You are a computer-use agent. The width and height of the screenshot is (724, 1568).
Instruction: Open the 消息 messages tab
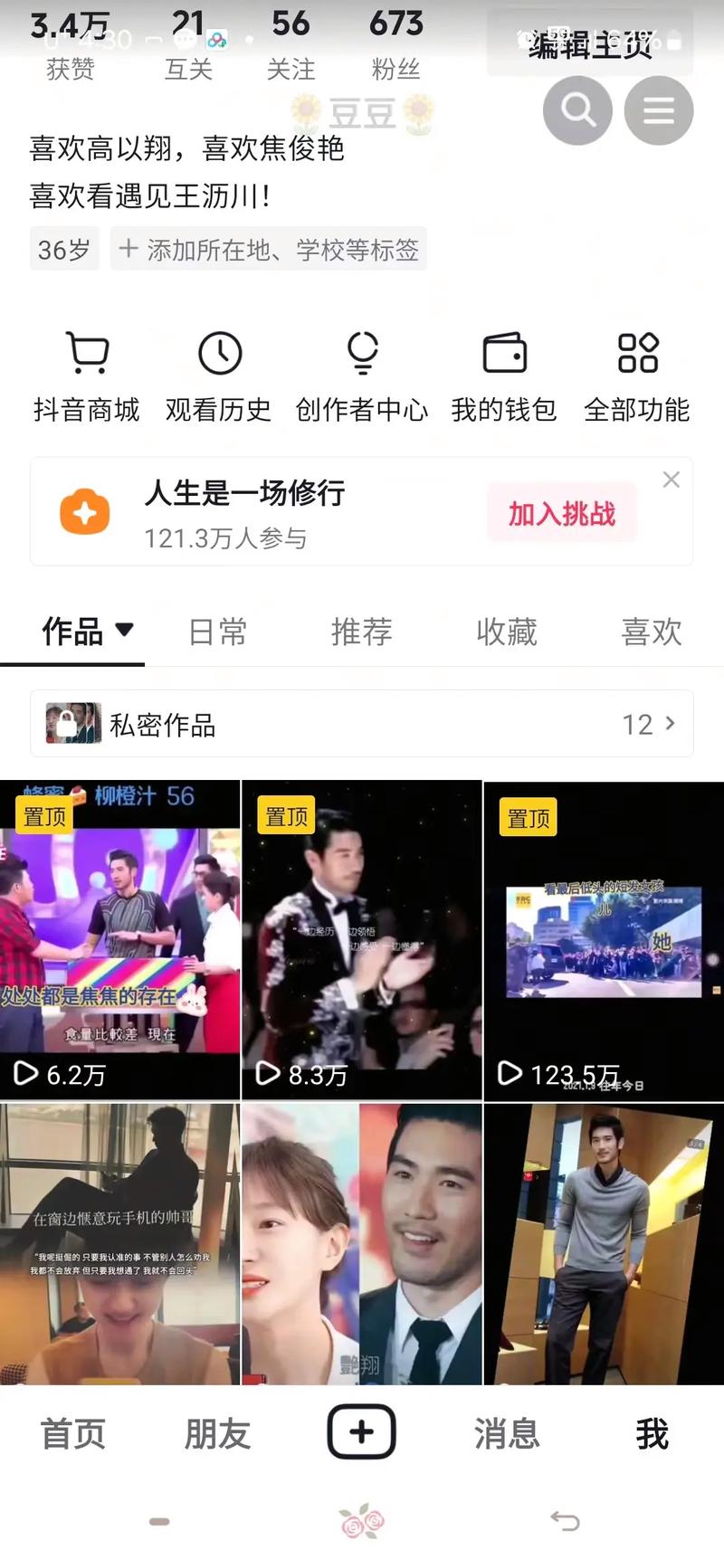coord(506,1432)
